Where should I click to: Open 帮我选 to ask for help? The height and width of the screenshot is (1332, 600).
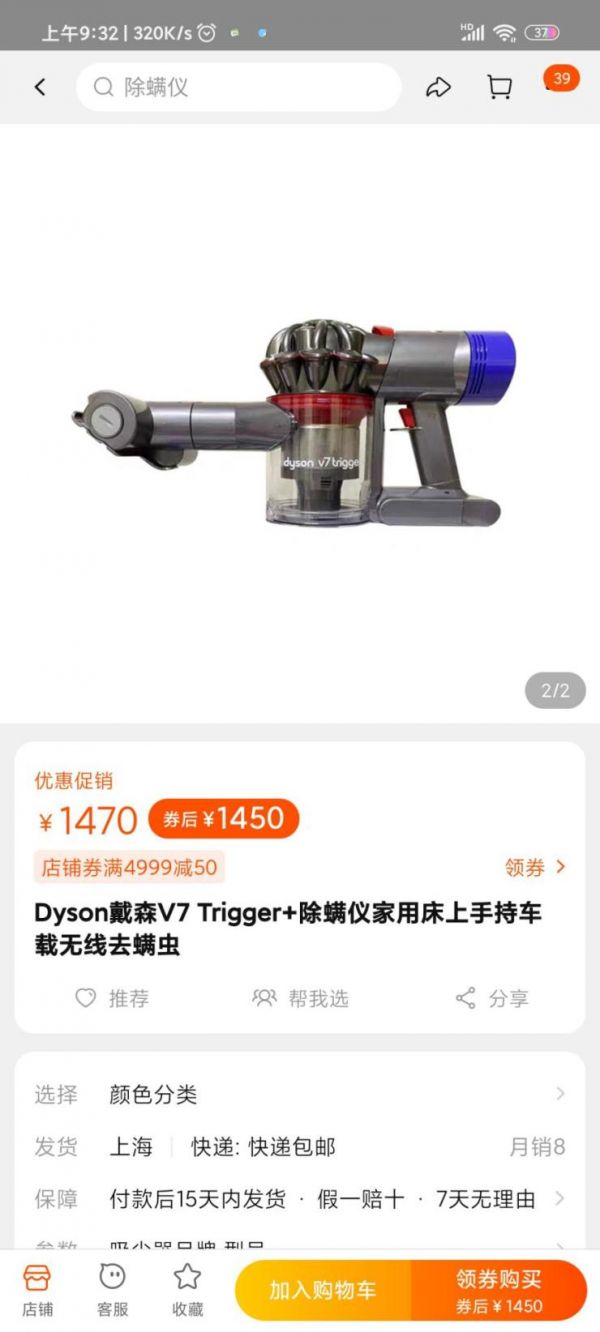tap(300, 998)
